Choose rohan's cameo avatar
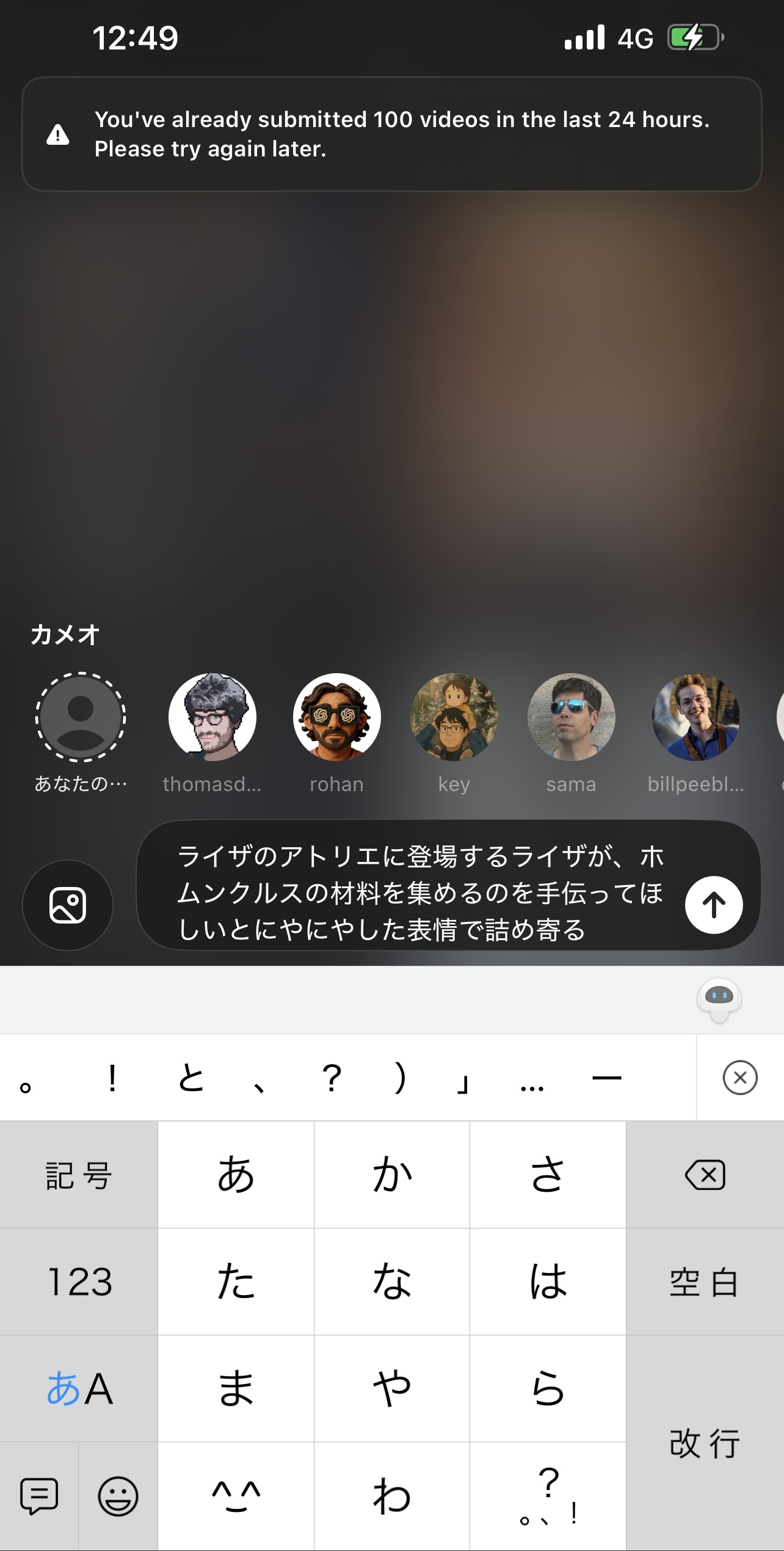 [x=336, y=717]
